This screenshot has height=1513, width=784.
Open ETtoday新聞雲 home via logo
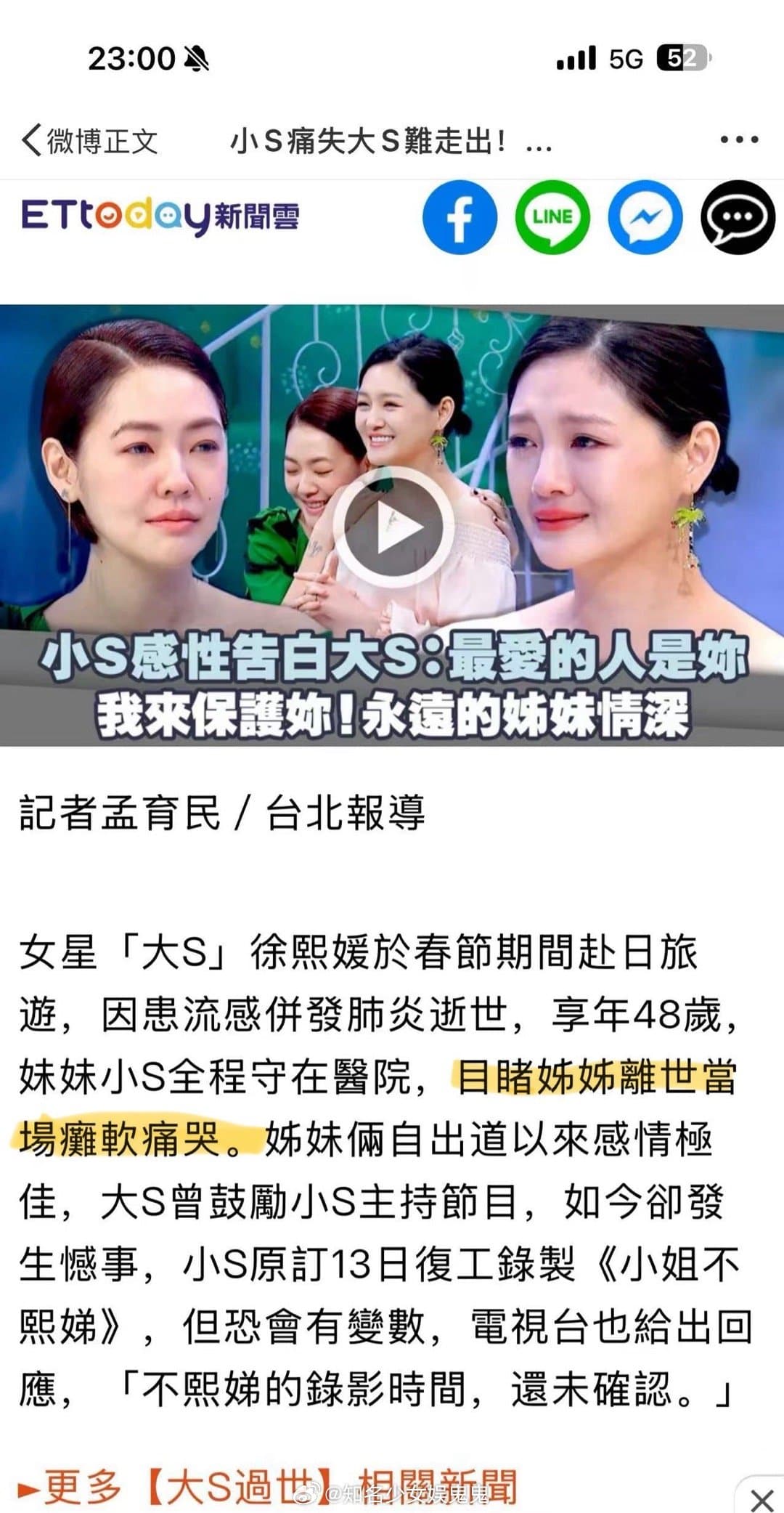pyautogui.click(x=160, y=216)
